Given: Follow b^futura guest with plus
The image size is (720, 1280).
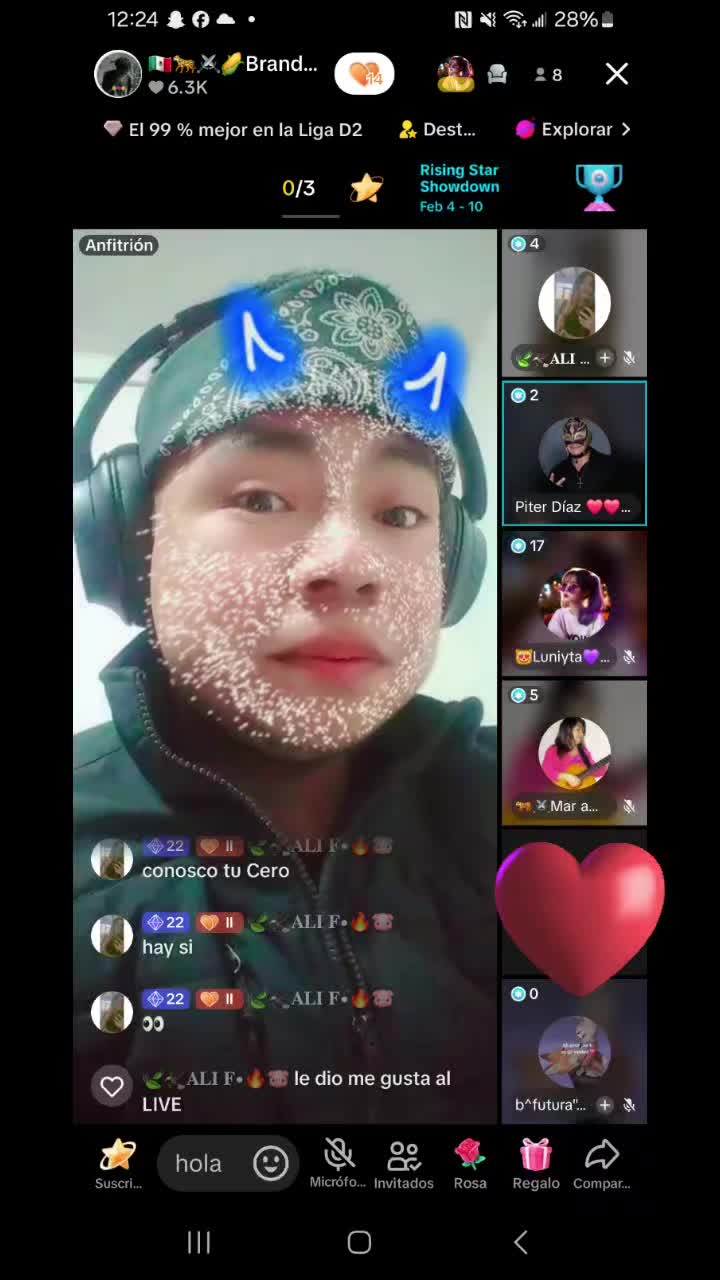Looking at the screenshot, I should click(604, 1105).
